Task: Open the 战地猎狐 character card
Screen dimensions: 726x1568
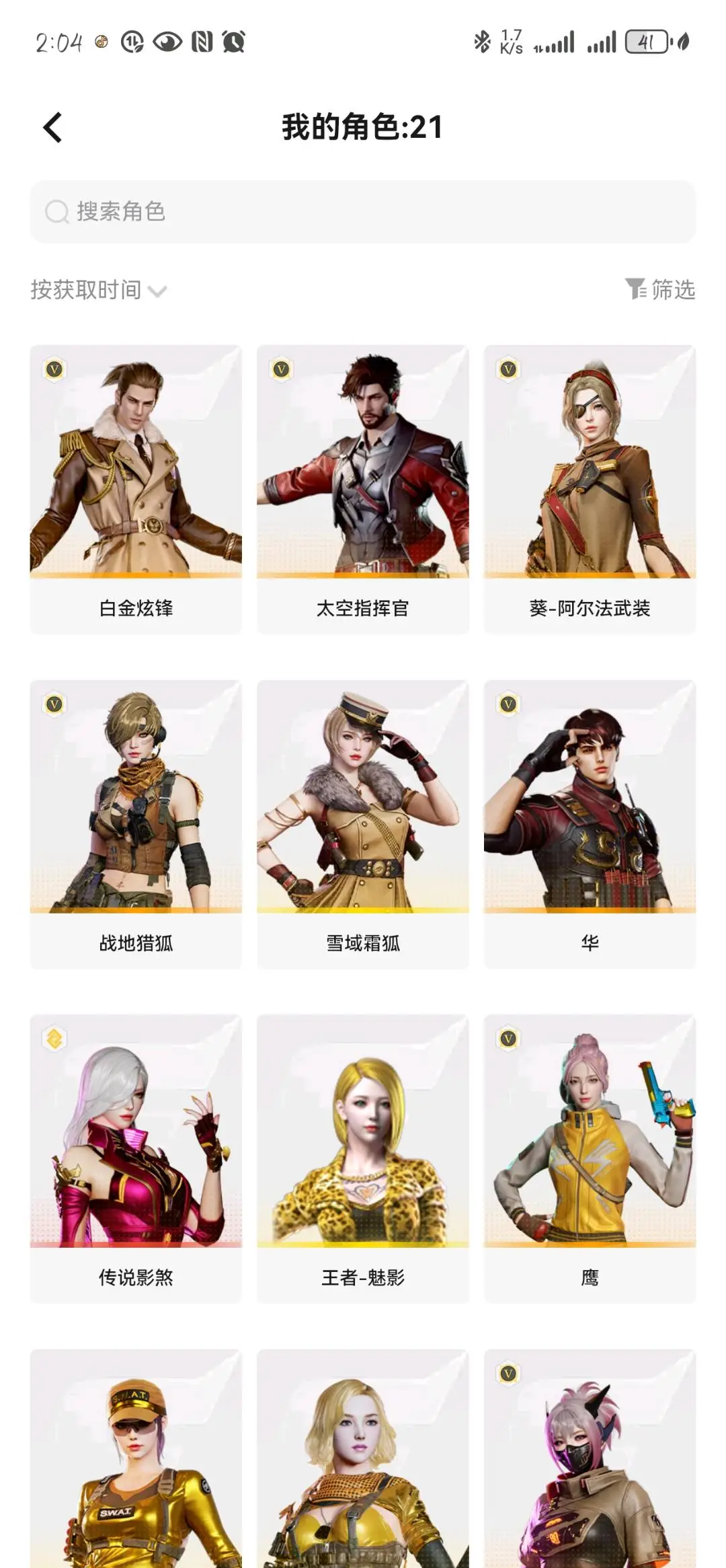Action: tap(136, 824)
